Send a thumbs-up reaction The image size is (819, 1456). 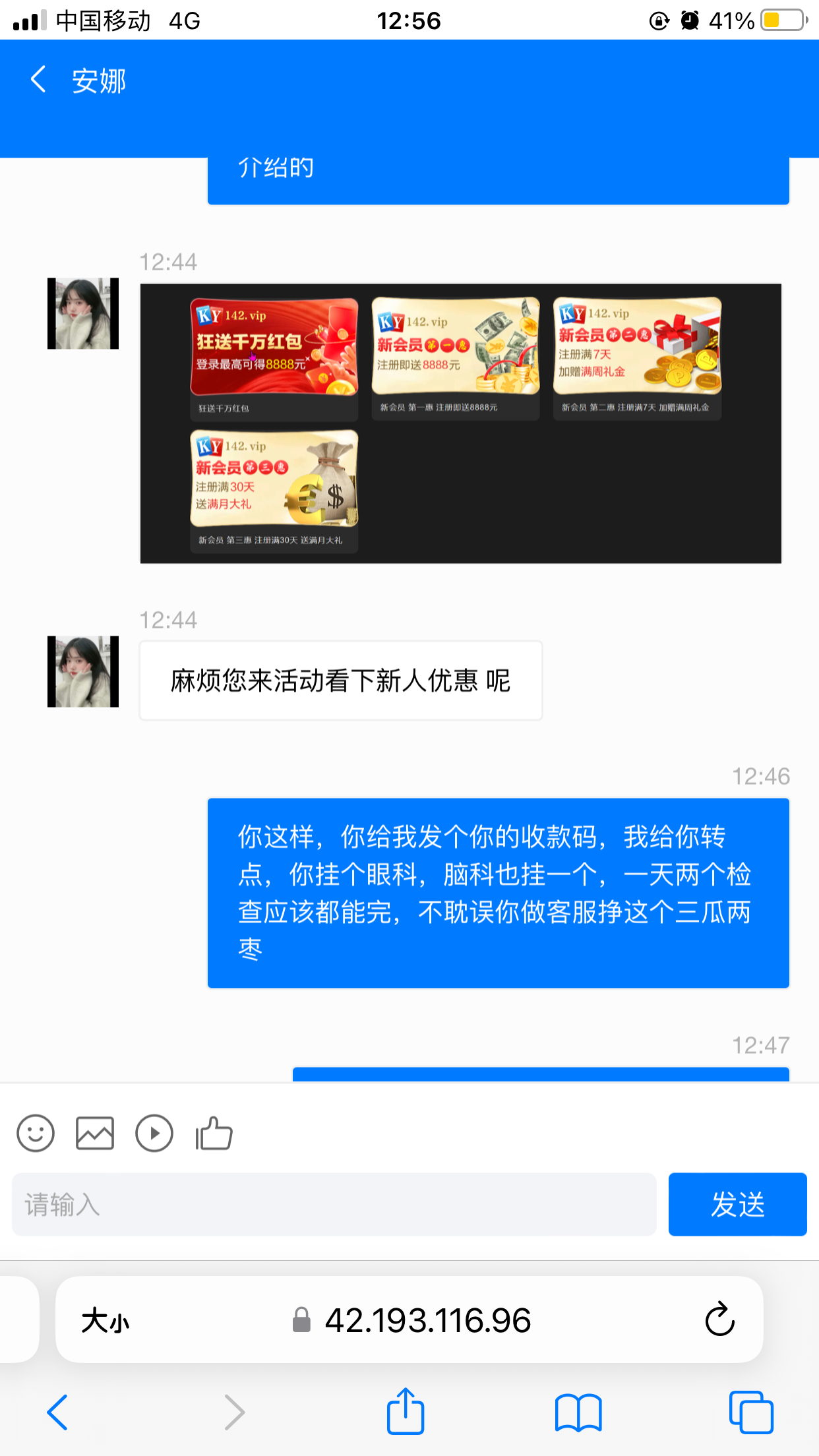(214, 1134)
